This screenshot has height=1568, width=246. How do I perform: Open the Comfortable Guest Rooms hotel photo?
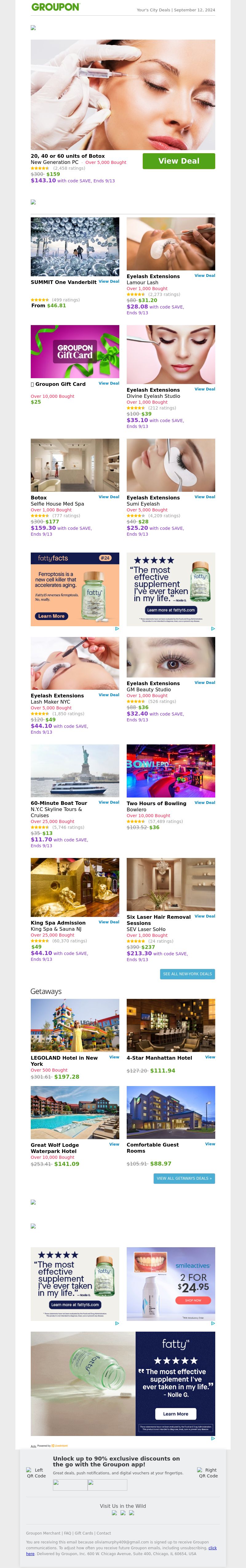[x=171, y=1112]
